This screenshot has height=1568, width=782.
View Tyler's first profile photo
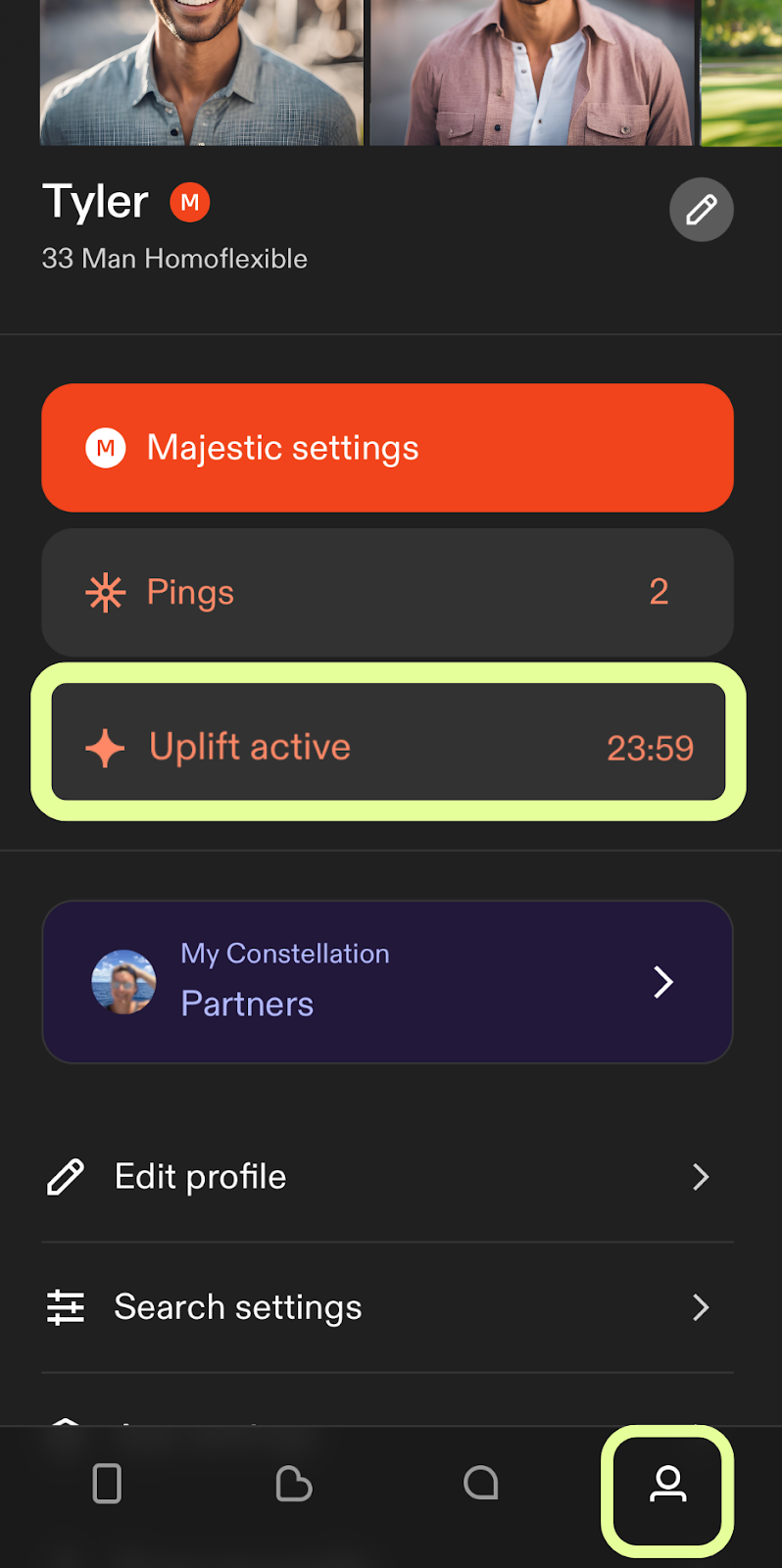click(x=202, y=73)
